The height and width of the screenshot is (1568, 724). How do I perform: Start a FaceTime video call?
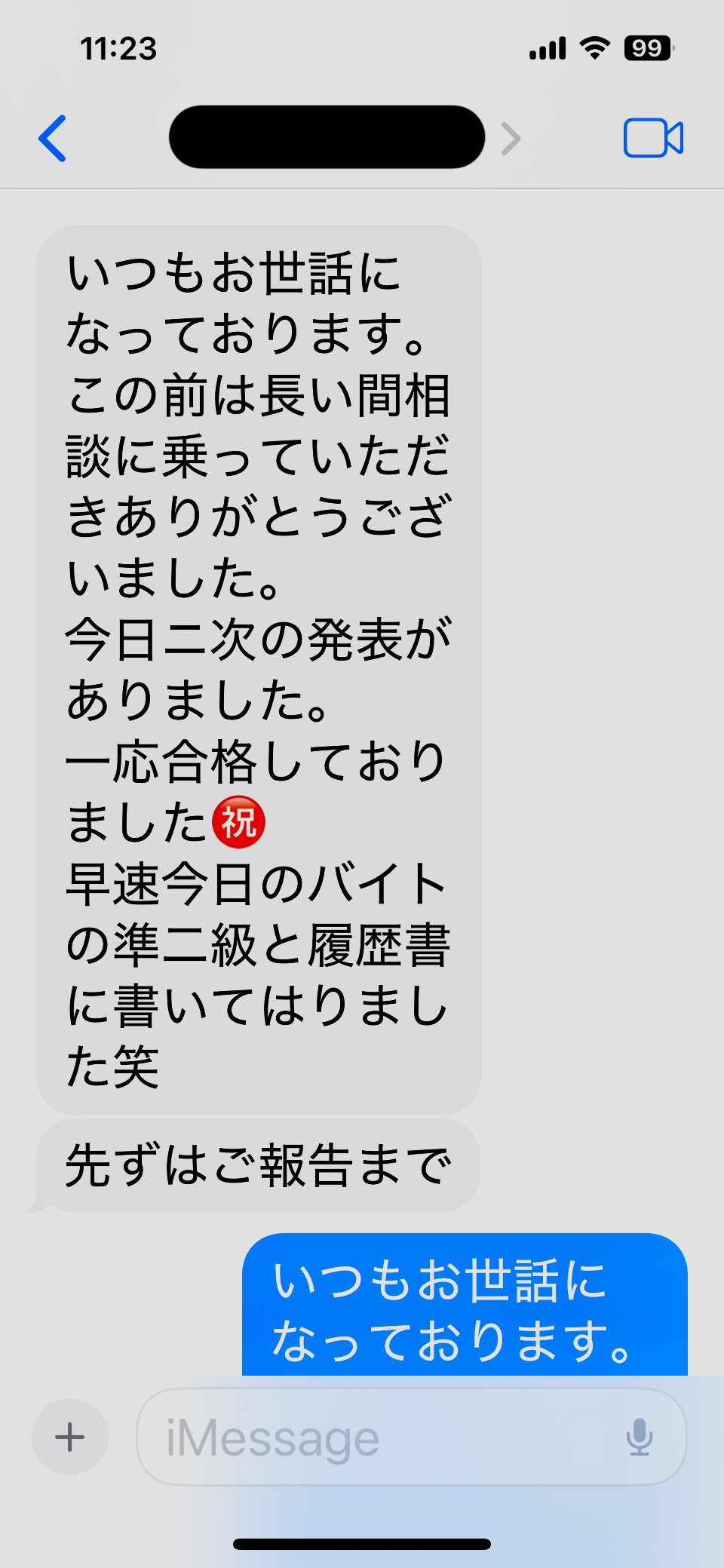652,139
